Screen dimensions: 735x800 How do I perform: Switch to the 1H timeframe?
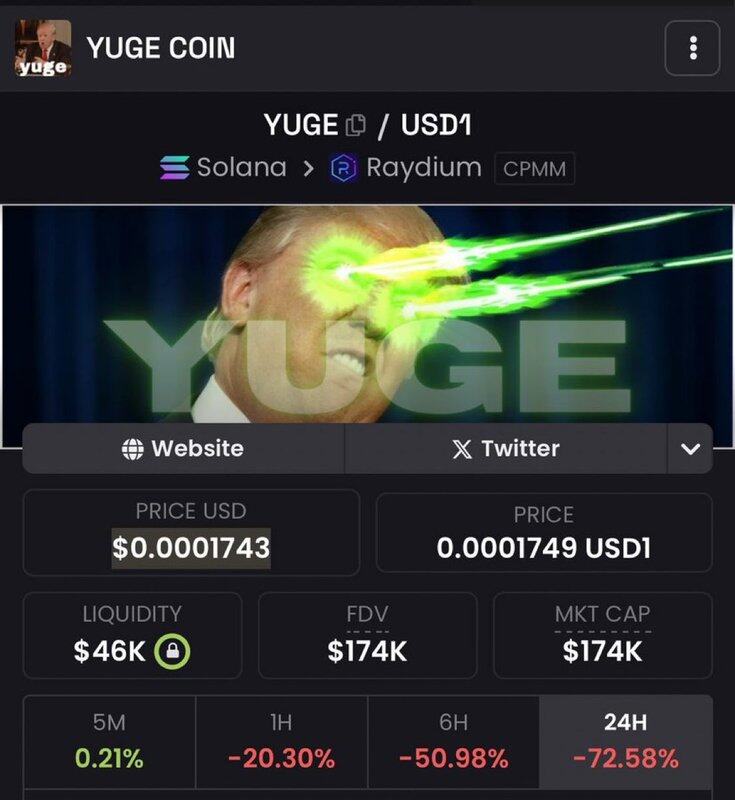pyautogui.click(x=281, y=740)
